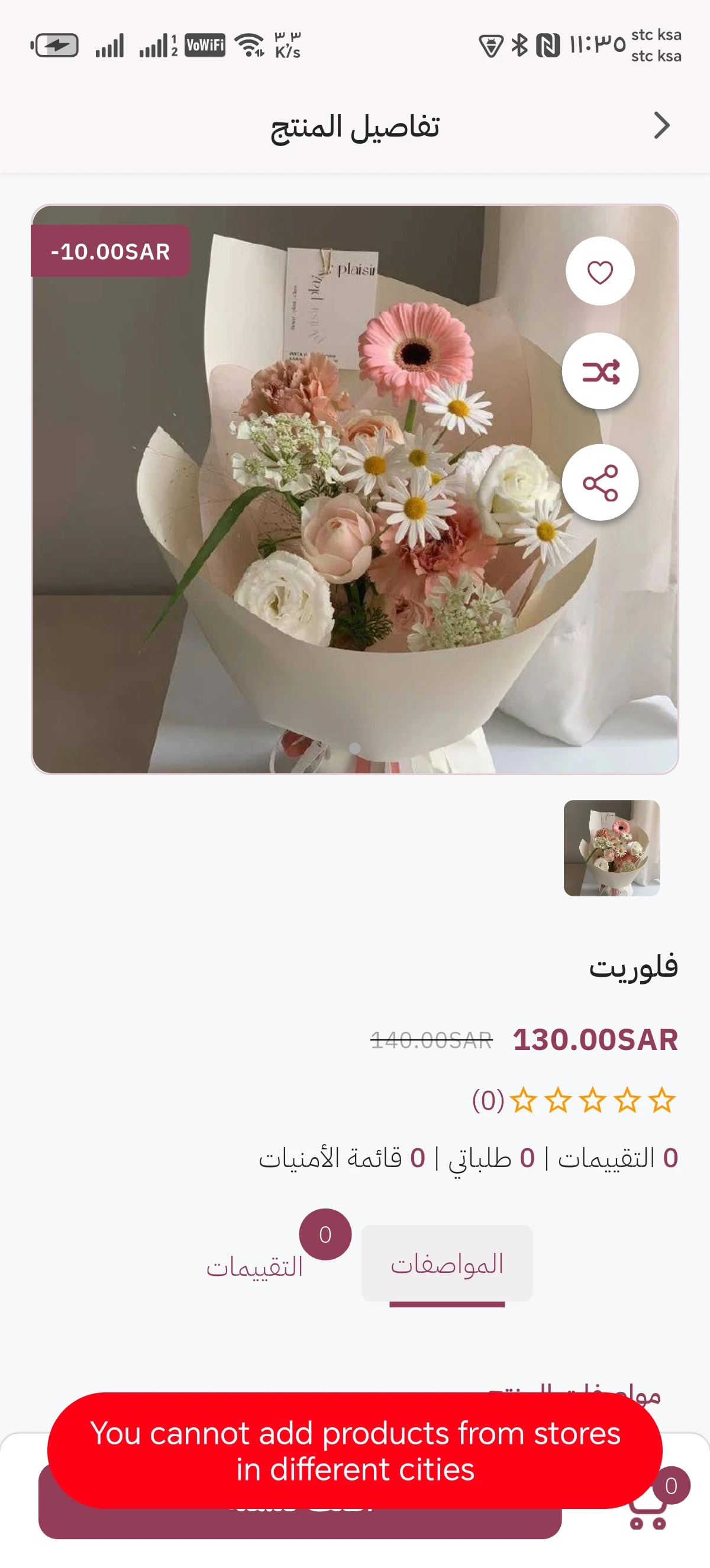Go back using the top chevron arrow
710x1568 pixels.
tap(661, 125)
